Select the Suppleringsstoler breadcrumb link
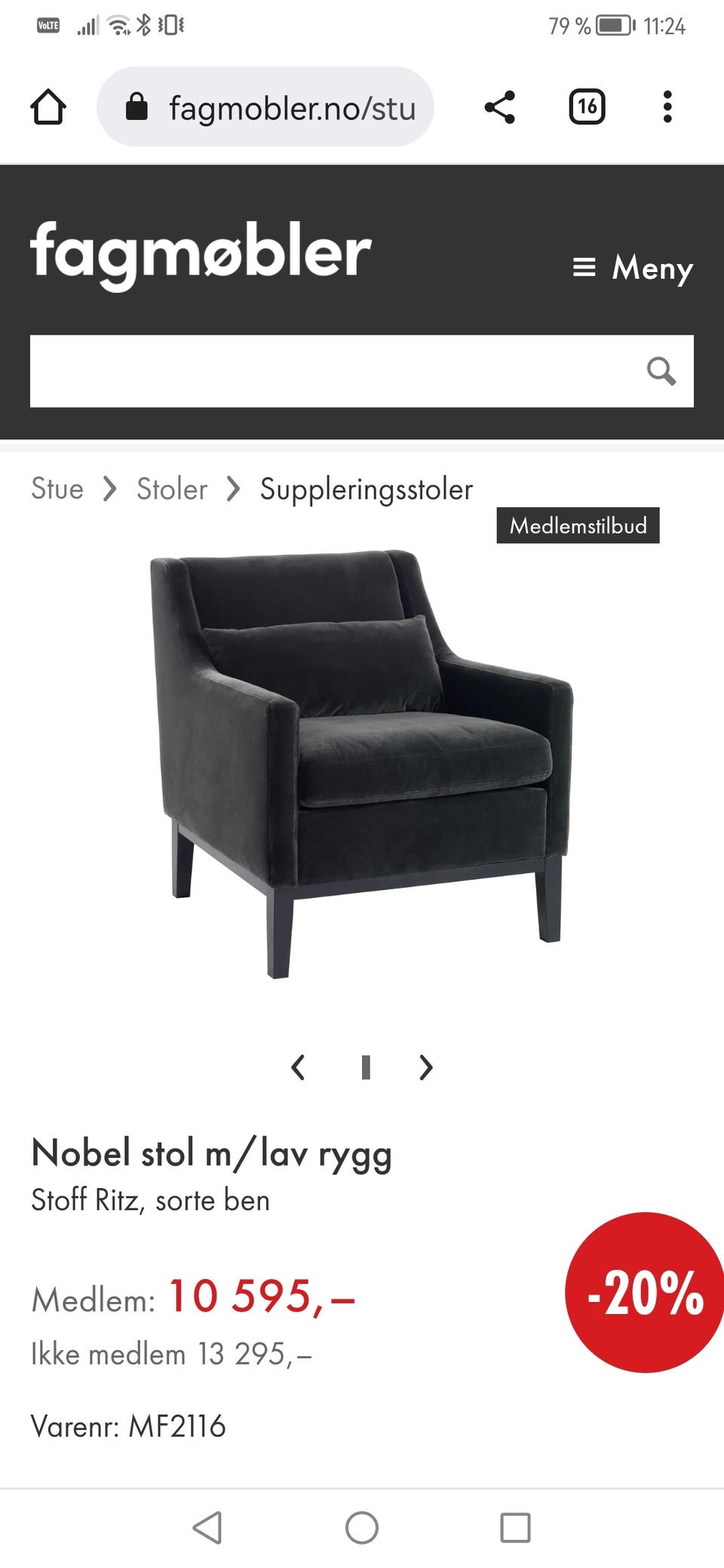Screen dimensions: 724x1568 tap(366, 488)
